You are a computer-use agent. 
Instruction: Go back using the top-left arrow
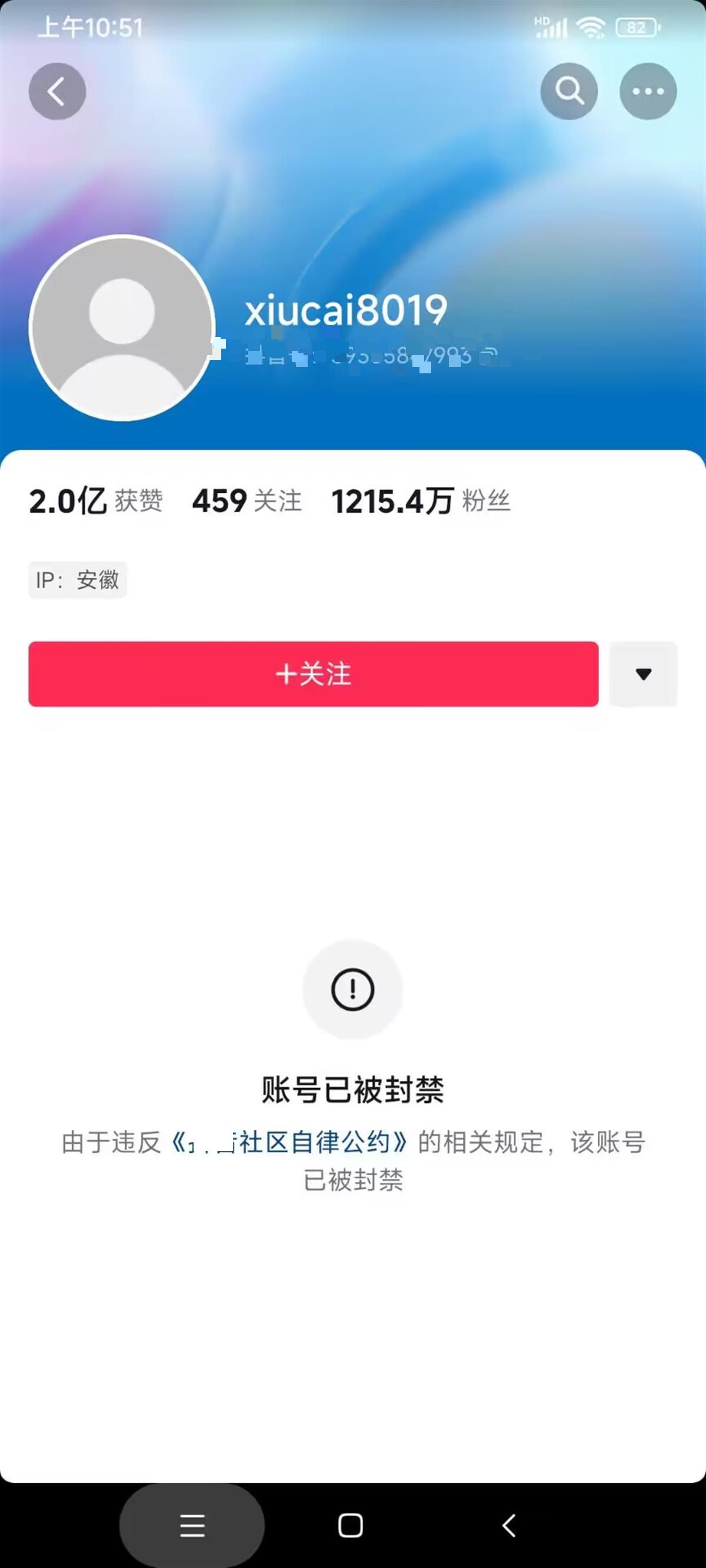[x=57, y=91]
